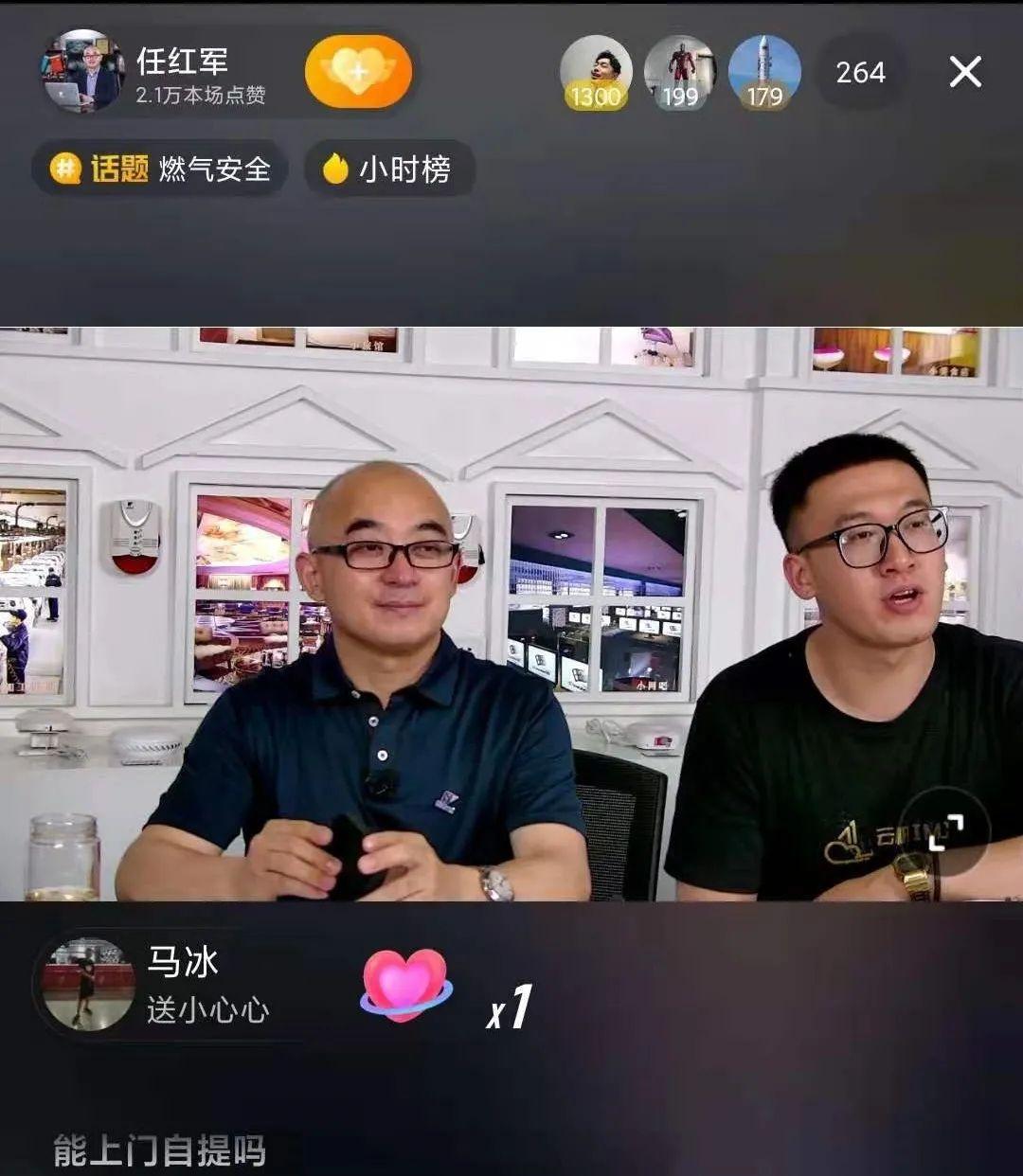Close the livestream with the X
Image resolution: width=1023 pixels, height=1176 pixels.
965,69
